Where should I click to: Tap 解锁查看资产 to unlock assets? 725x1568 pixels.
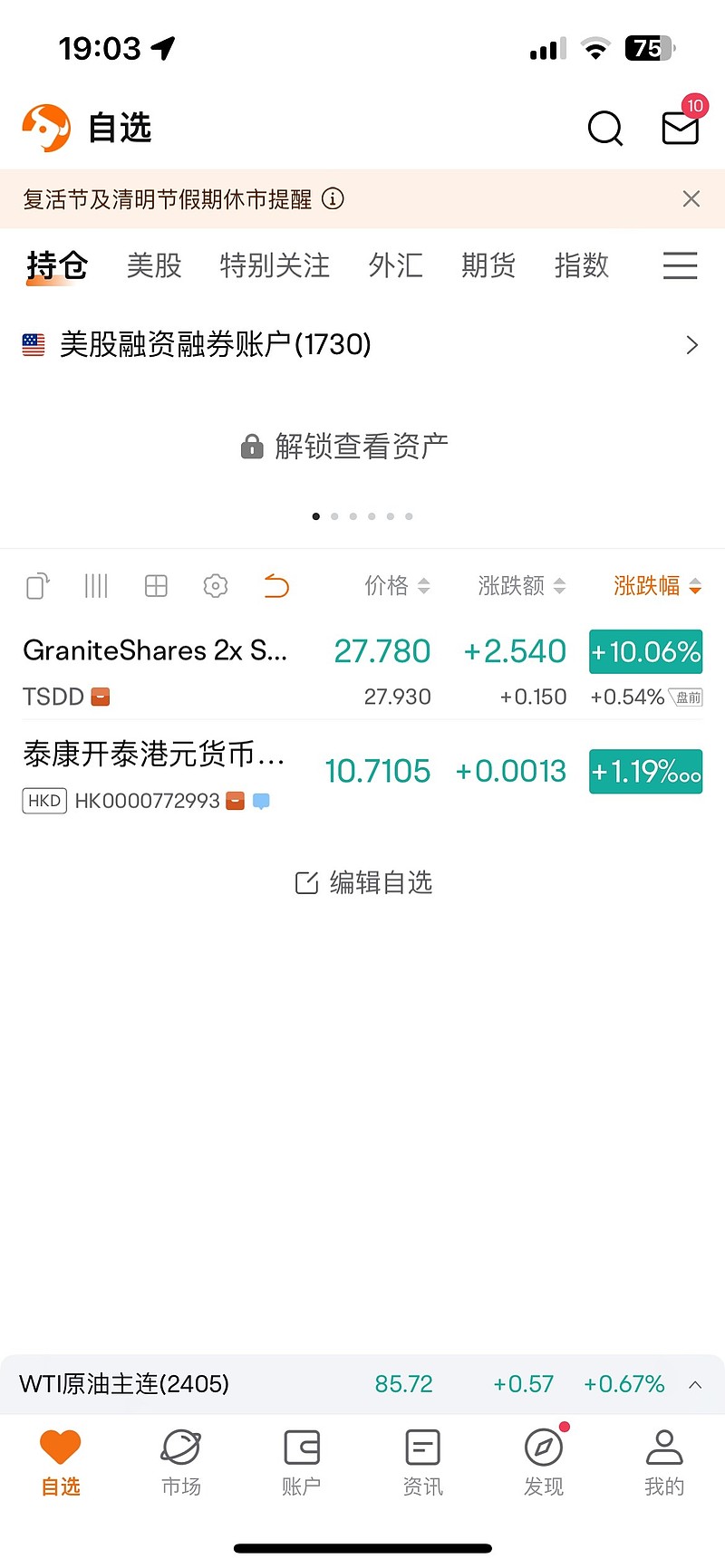click(x=362, y=445)
